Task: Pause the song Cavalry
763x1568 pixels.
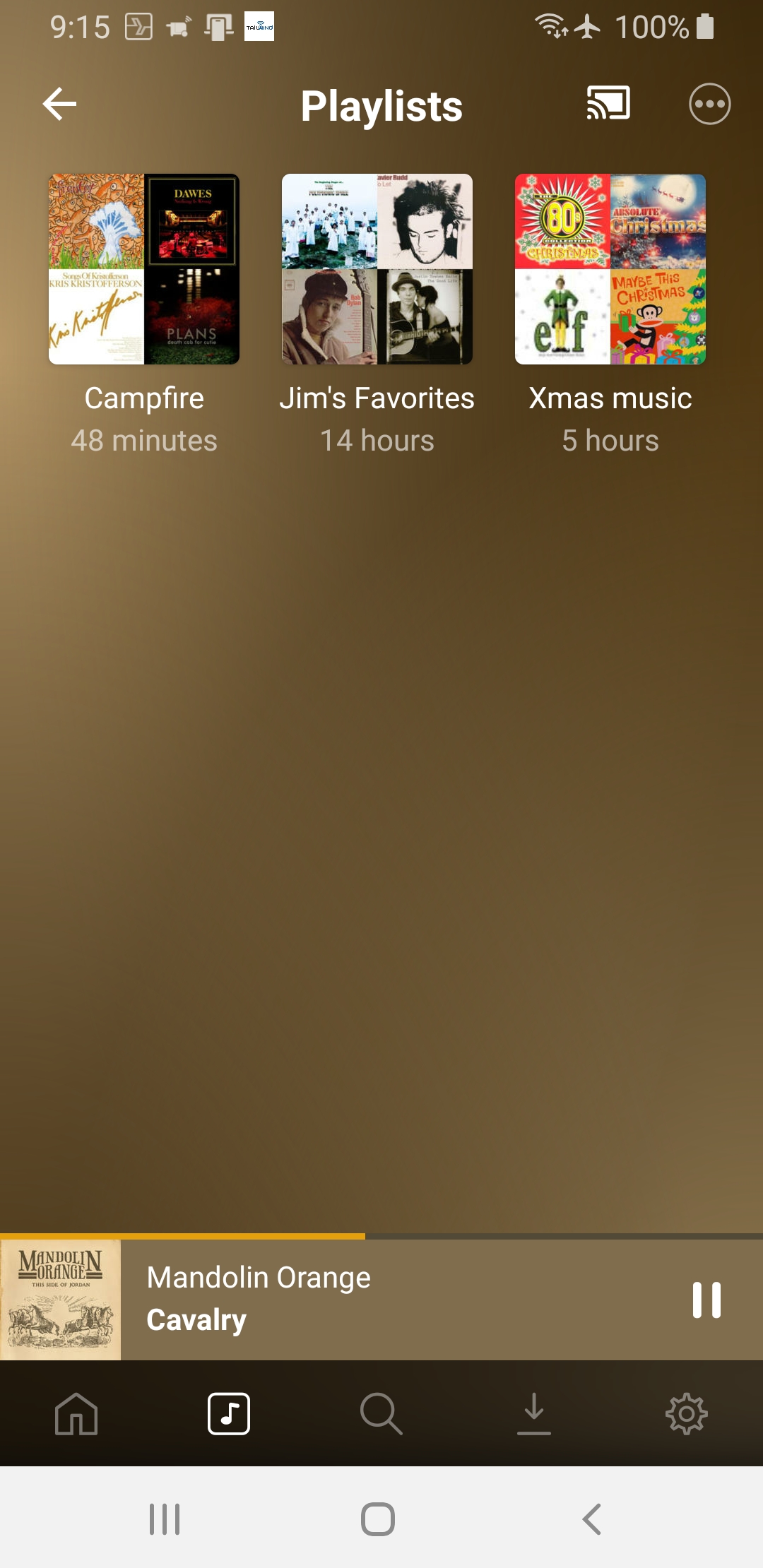Action: point(706,1300)
